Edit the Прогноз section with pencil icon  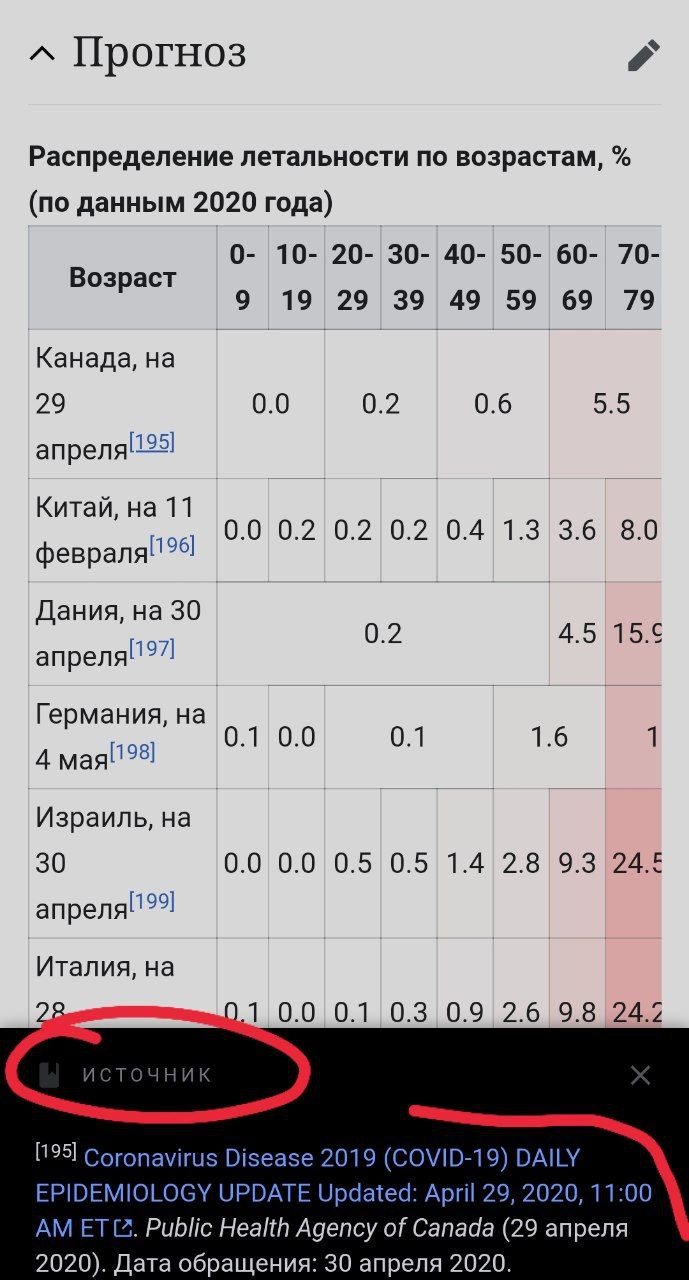click(643, 55)
